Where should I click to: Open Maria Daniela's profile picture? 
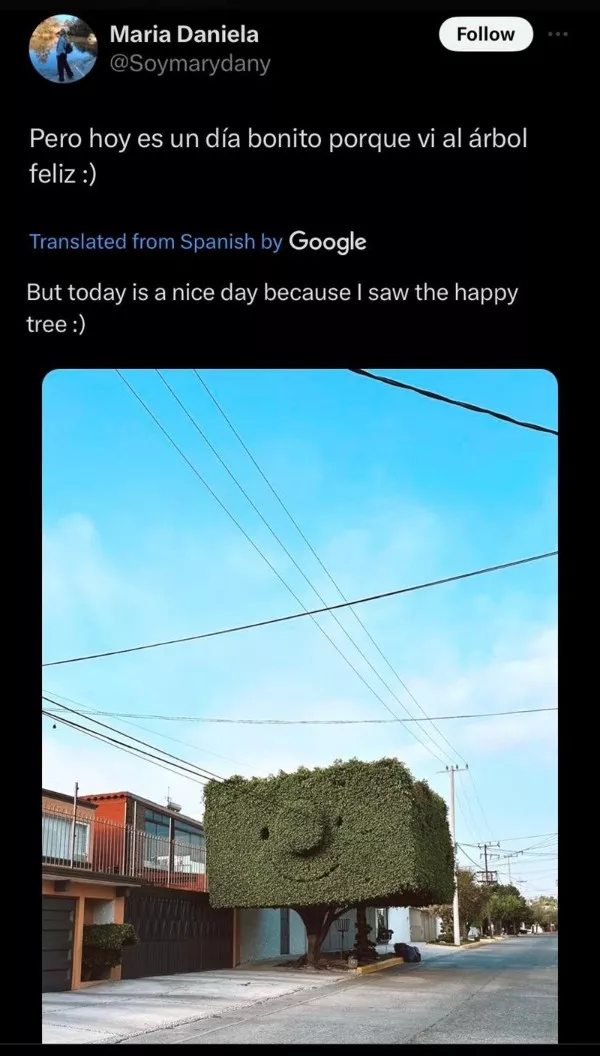62,48
